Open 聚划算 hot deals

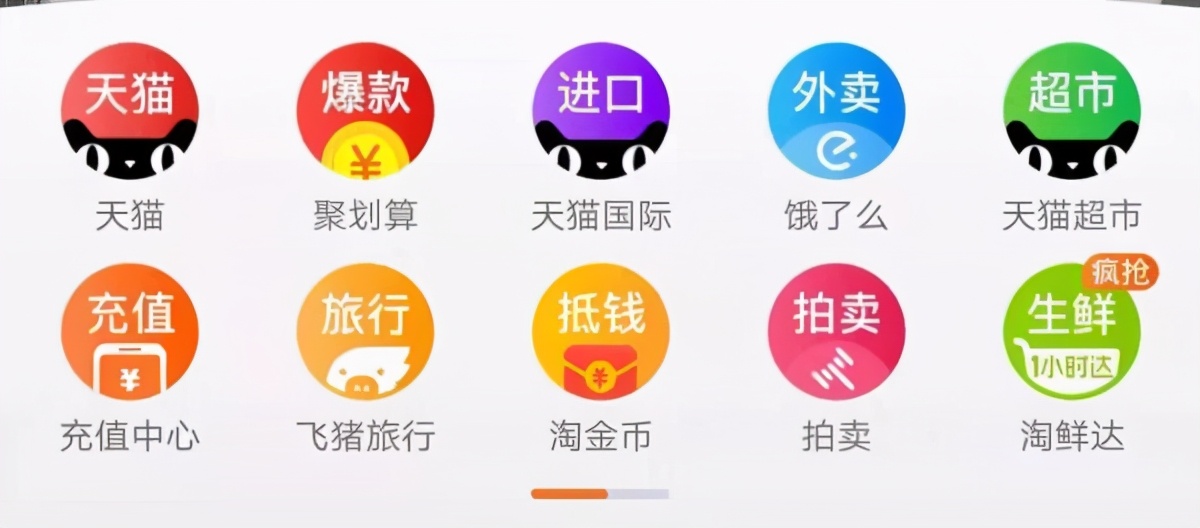pyautogui.click(x=365, y=112)
